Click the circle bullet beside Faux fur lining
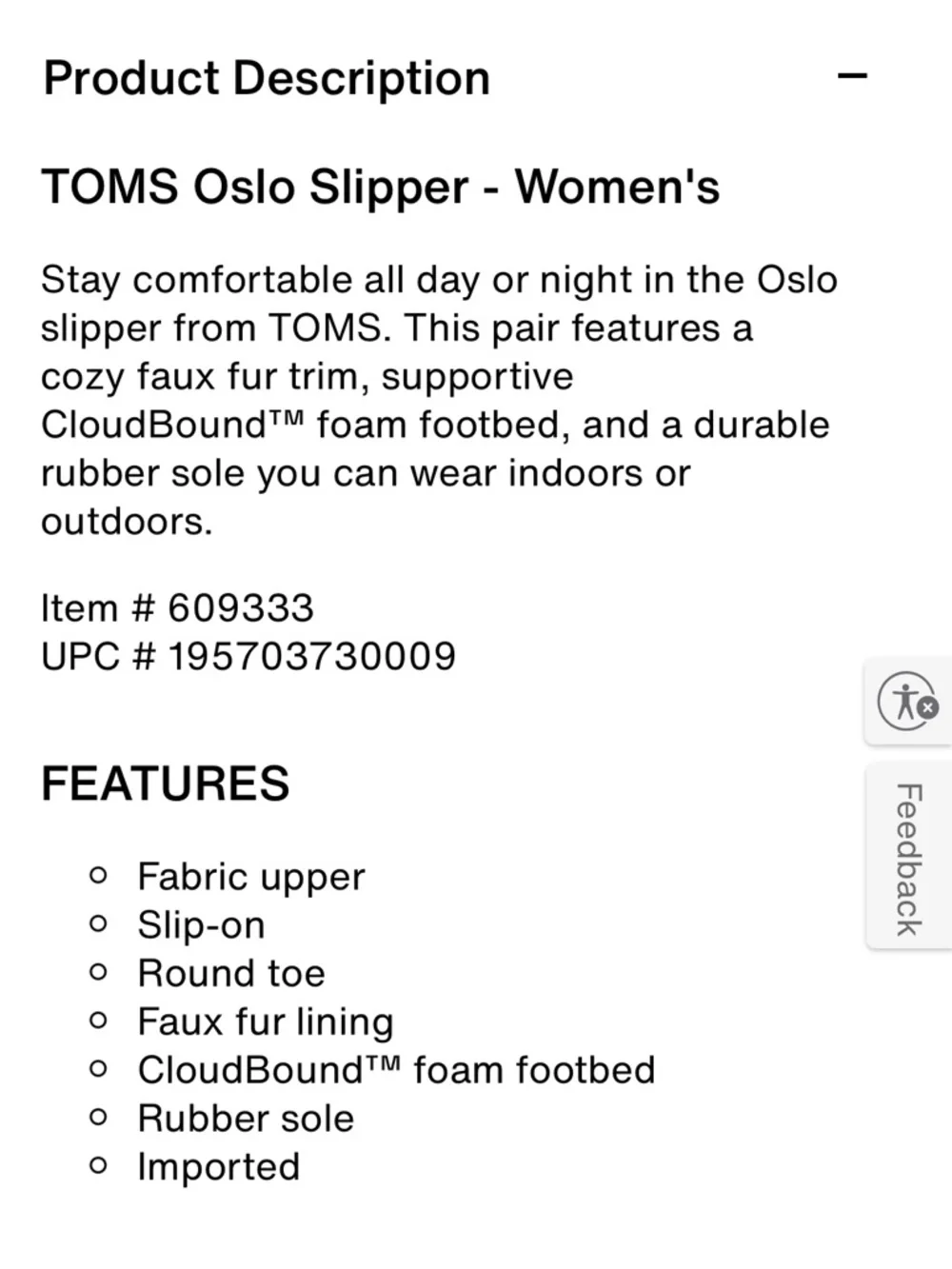Screen dimensions: 952x1269 tap(98, 1020)
